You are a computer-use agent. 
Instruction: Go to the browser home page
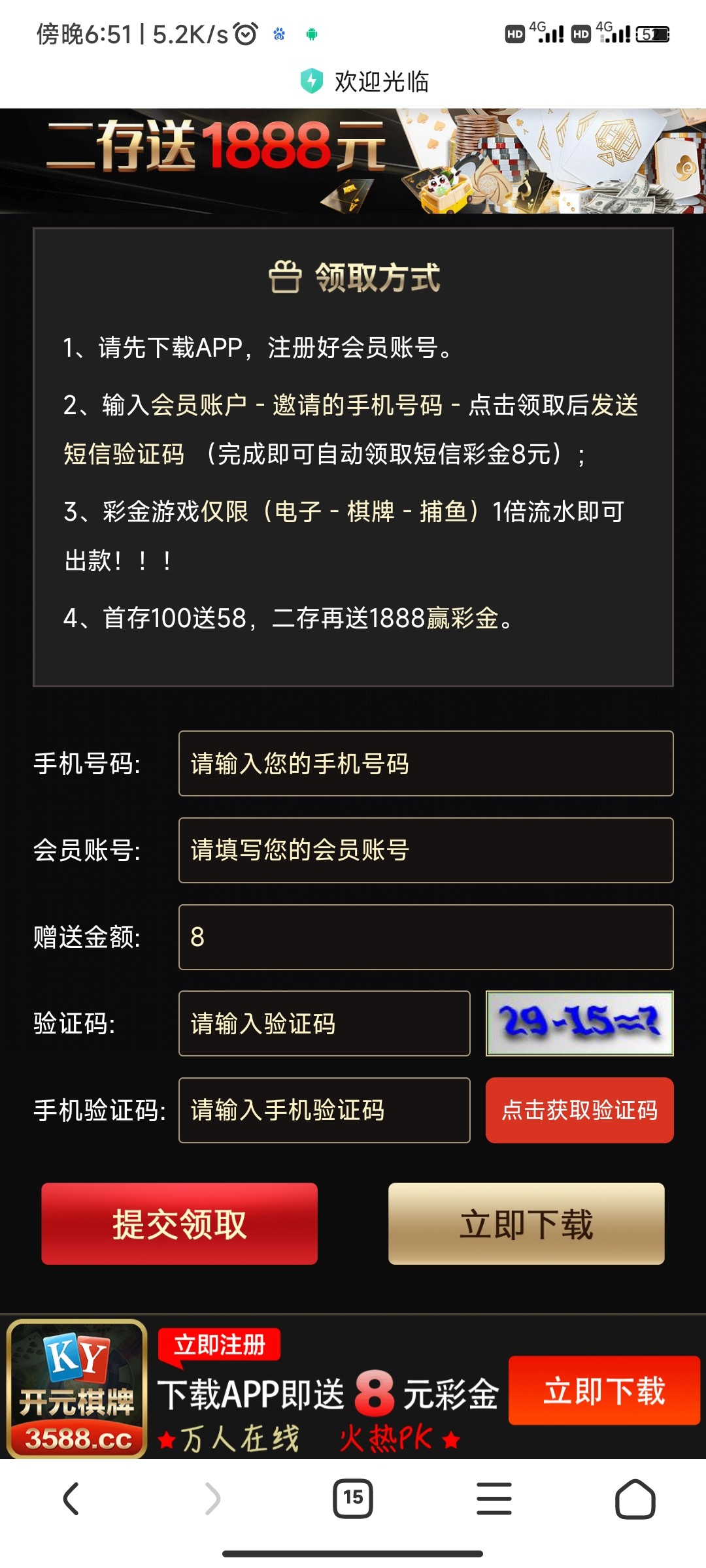[x=635, y=1498]
